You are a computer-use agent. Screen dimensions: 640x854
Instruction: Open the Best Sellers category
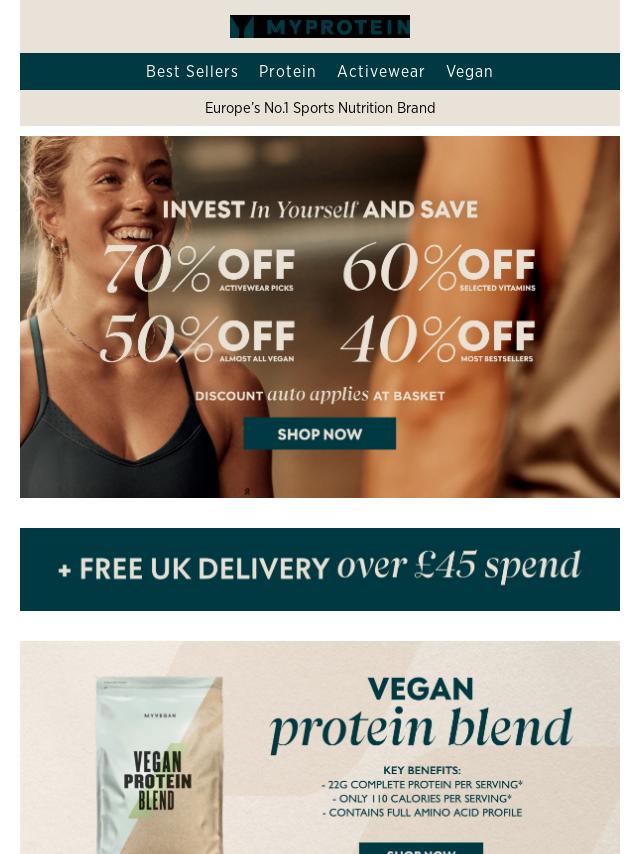click(192, 72)
